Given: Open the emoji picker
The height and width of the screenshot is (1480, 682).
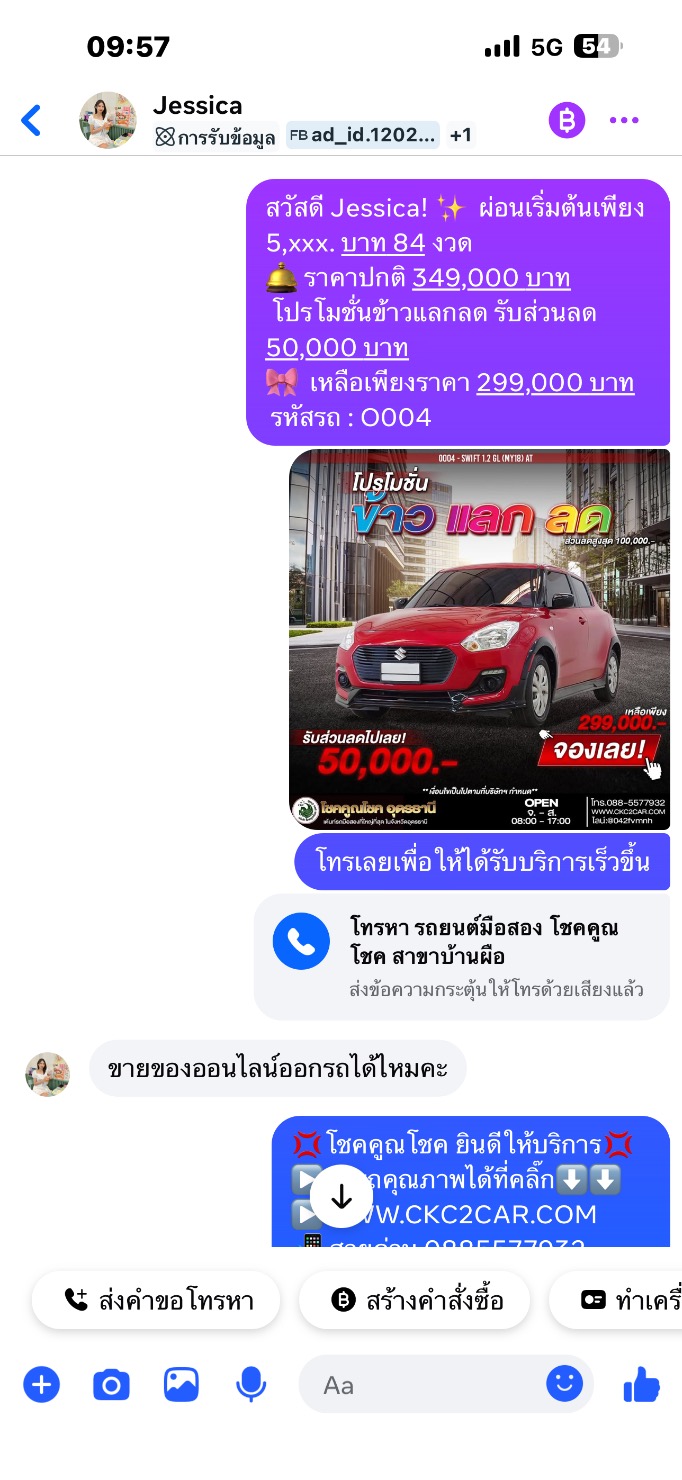Looking at the screenshot, I should coord(565,1384).
